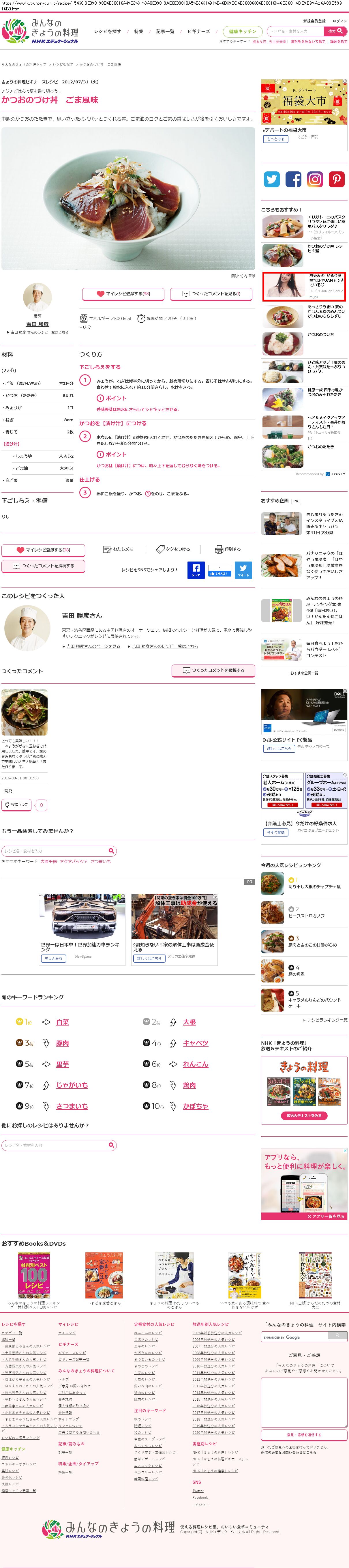Go to the 記事一覧 page

tap(165, 31)
